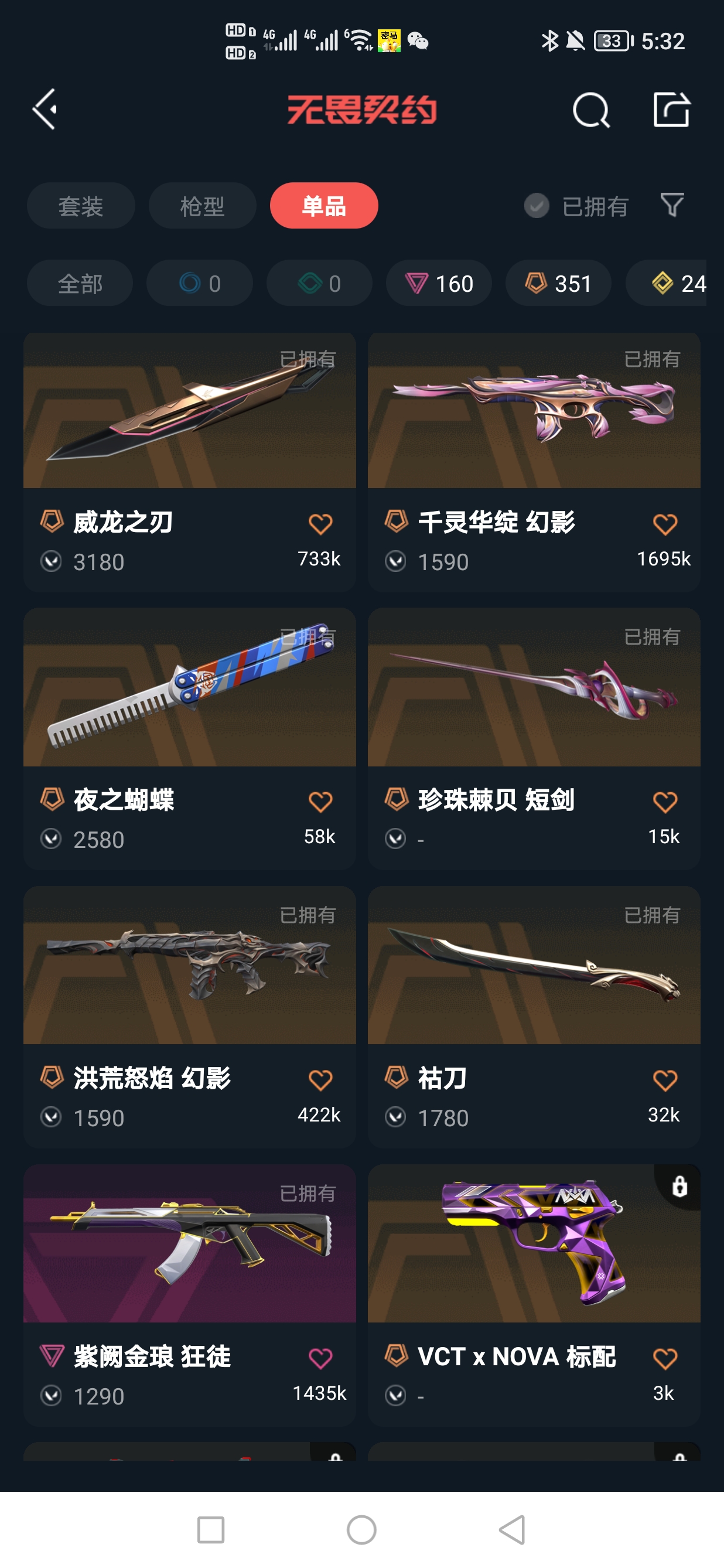
Task: Click the share icon in top bar
Action: (x=671, y=110)
